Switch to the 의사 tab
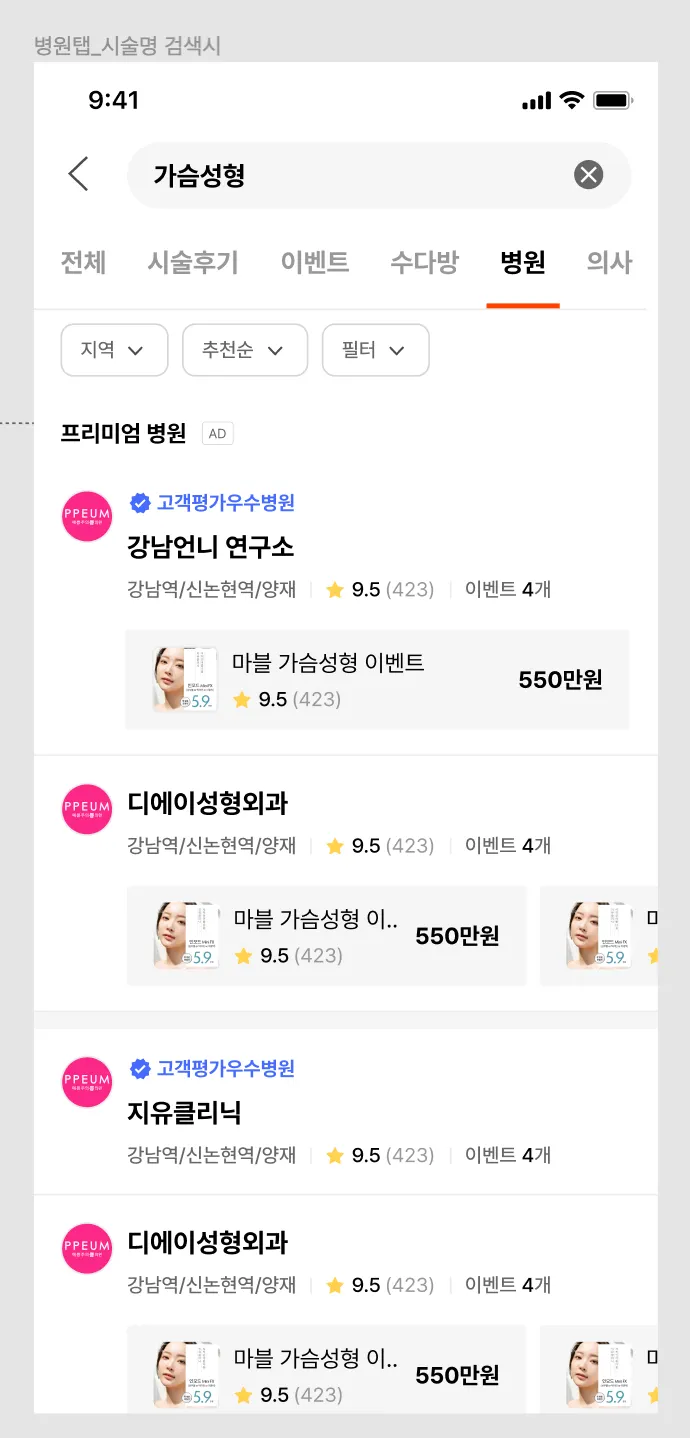This screenshot has height=1438, width=690. point(609,262)
